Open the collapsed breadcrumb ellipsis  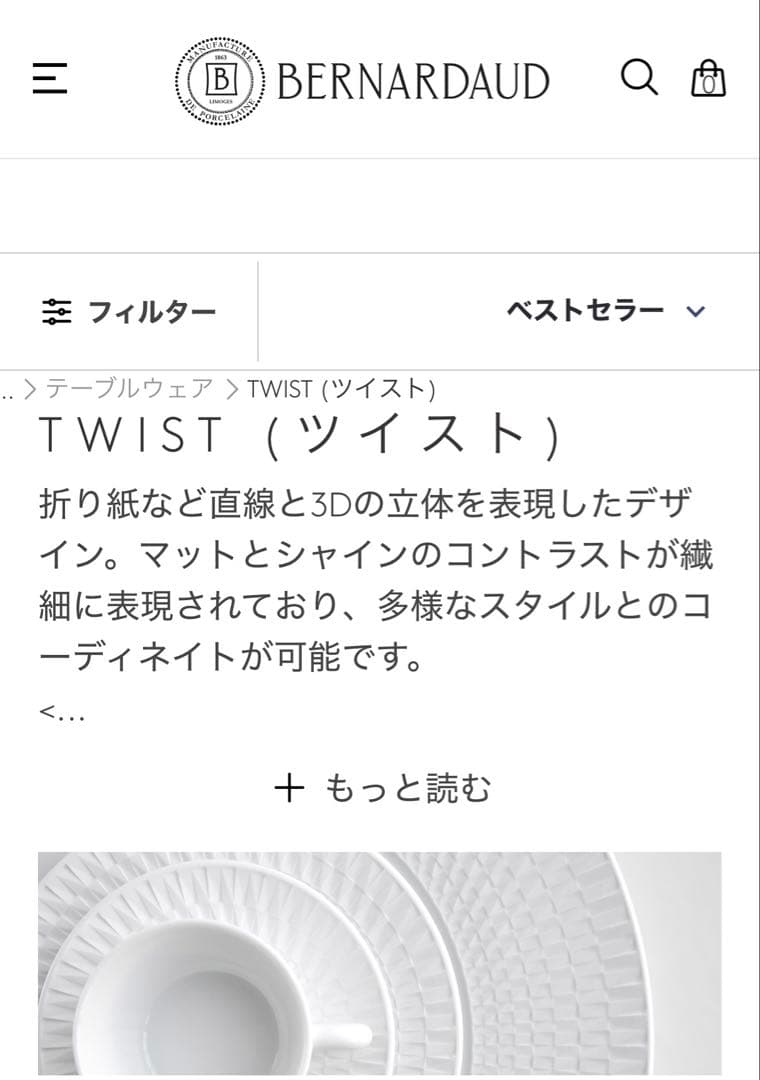pos(7,390)
